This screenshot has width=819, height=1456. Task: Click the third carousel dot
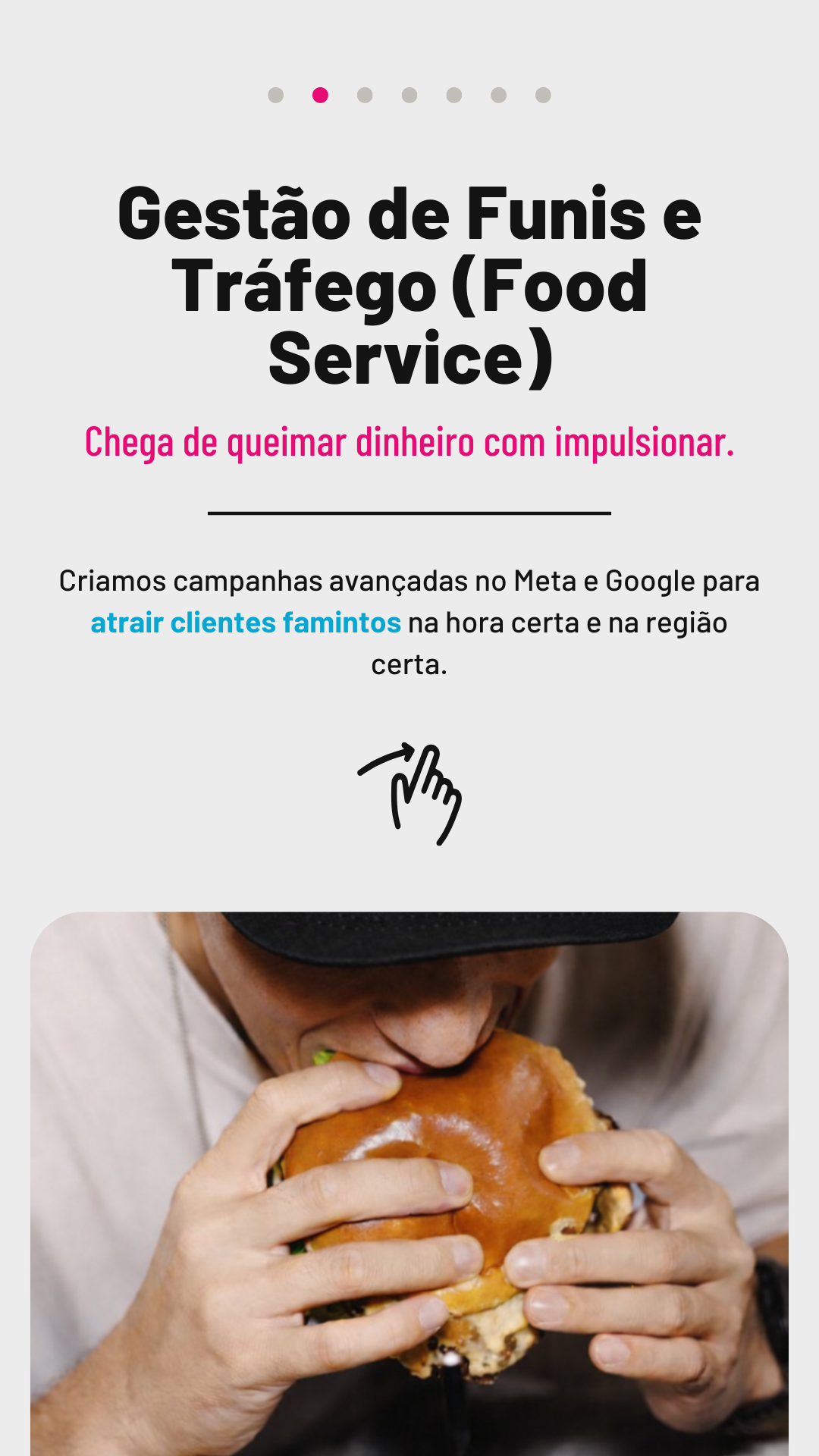click(x=365, y=94)
